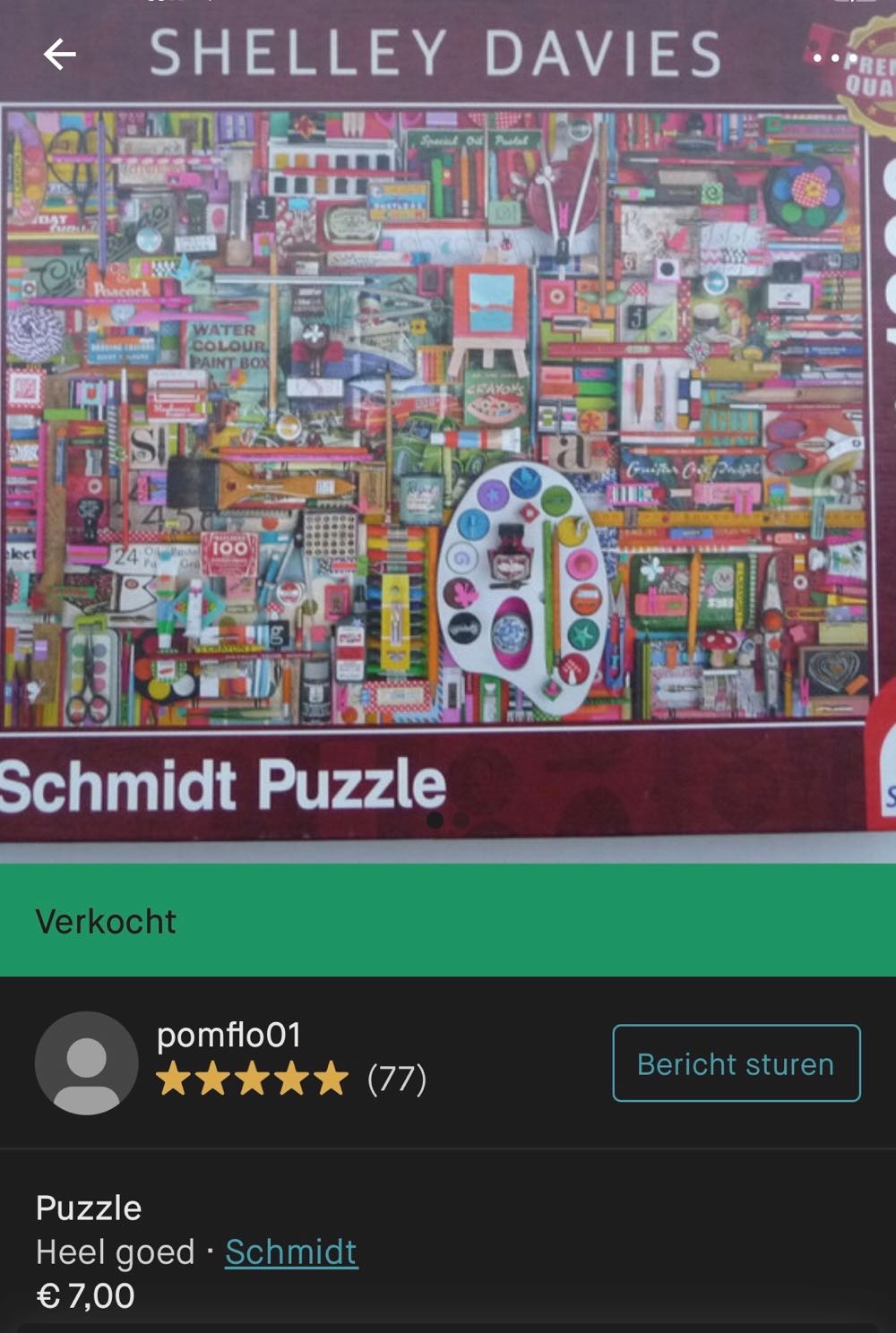The image size is (896, 1333).
Task: Tap the listing title Puzzle
Action: point(88,1208)
